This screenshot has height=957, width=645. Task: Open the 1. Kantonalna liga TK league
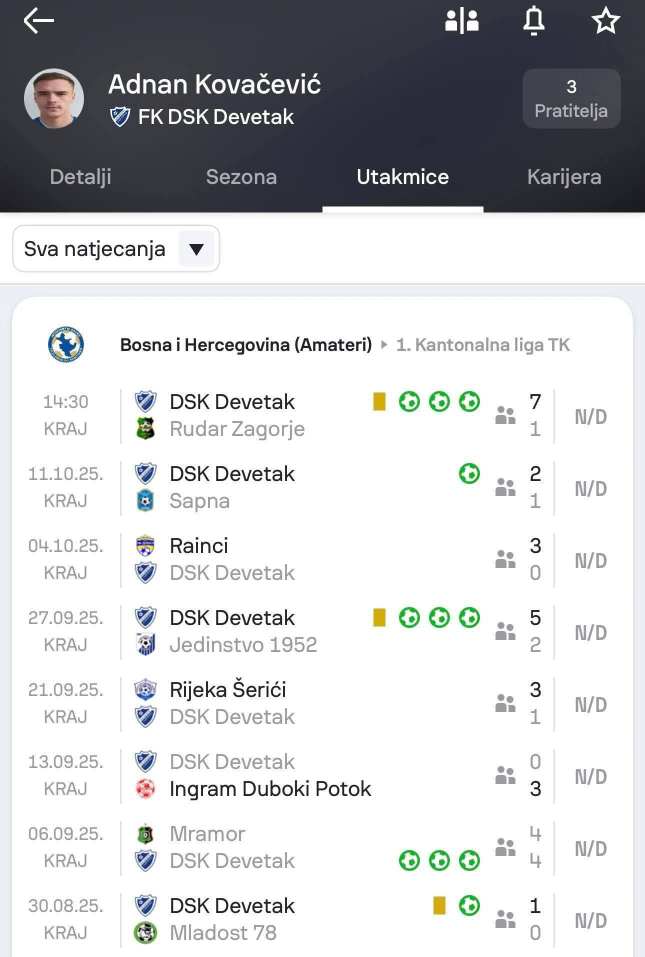pyautogui.click(x=483, y=345)
